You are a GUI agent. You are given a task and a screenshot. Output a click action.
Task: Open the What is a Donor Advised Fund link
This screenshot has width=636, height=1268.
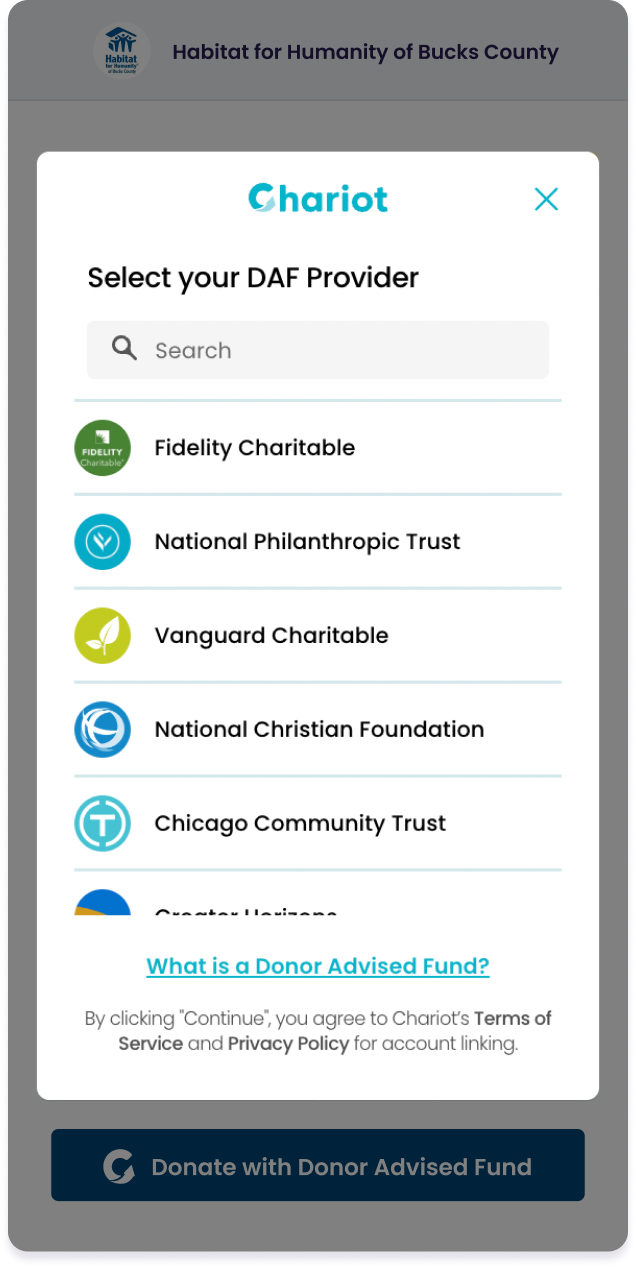pyautogui.click(x=318, y=966)
